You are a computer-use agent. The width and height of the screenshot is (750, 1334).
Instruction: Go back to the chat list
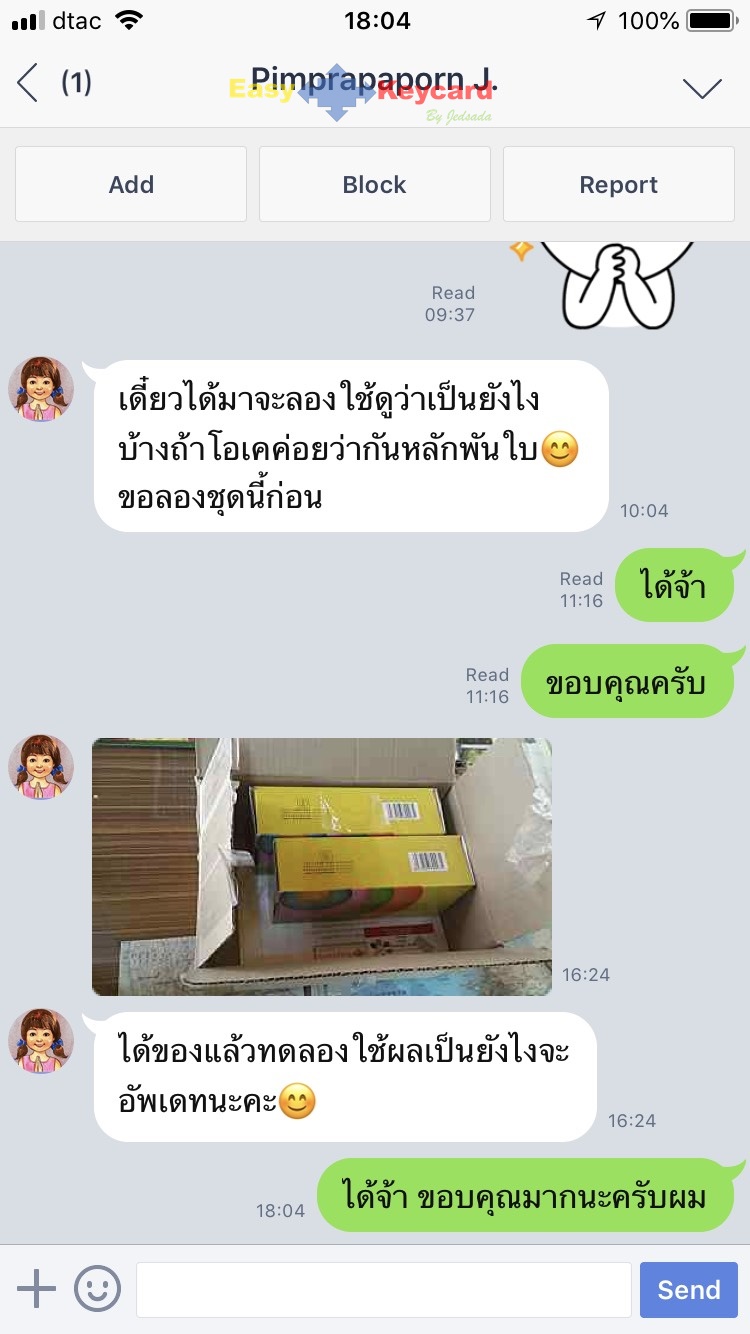pyautogui.click(x=28, y=83)
